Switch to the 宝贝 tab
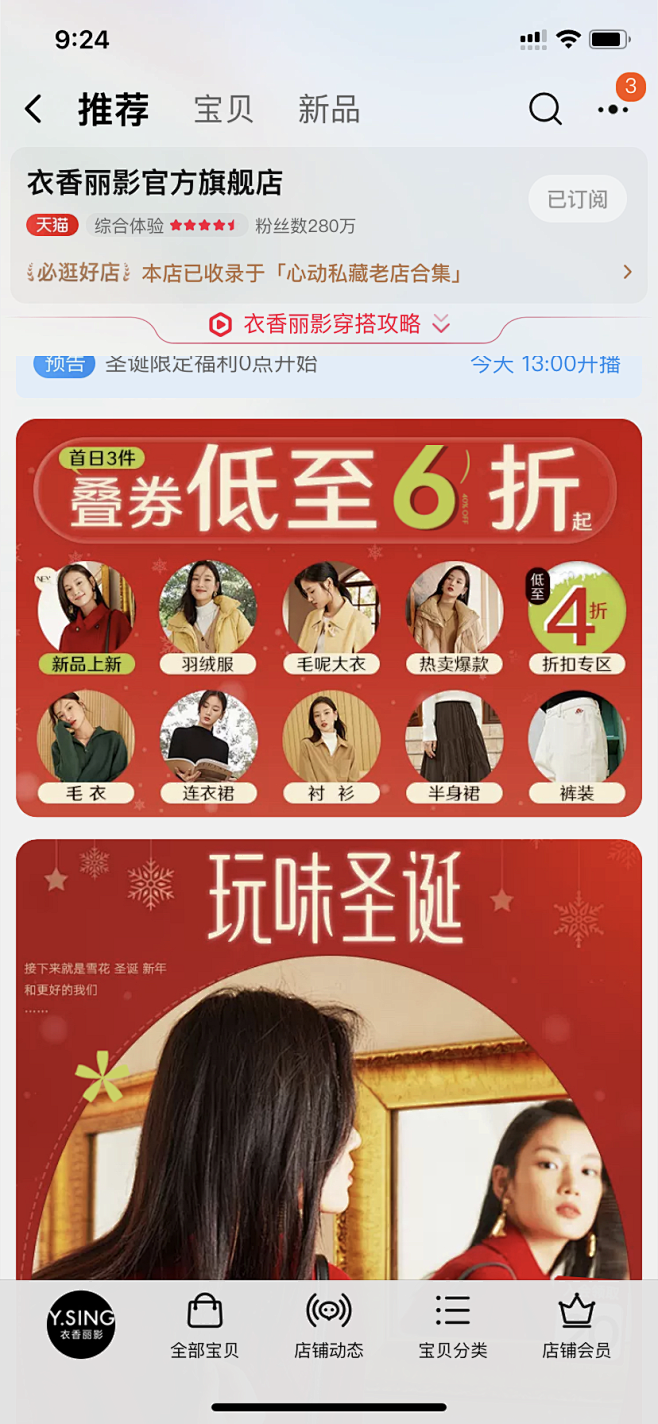This screenshot has height=1424, width=658. pos(223,109)
